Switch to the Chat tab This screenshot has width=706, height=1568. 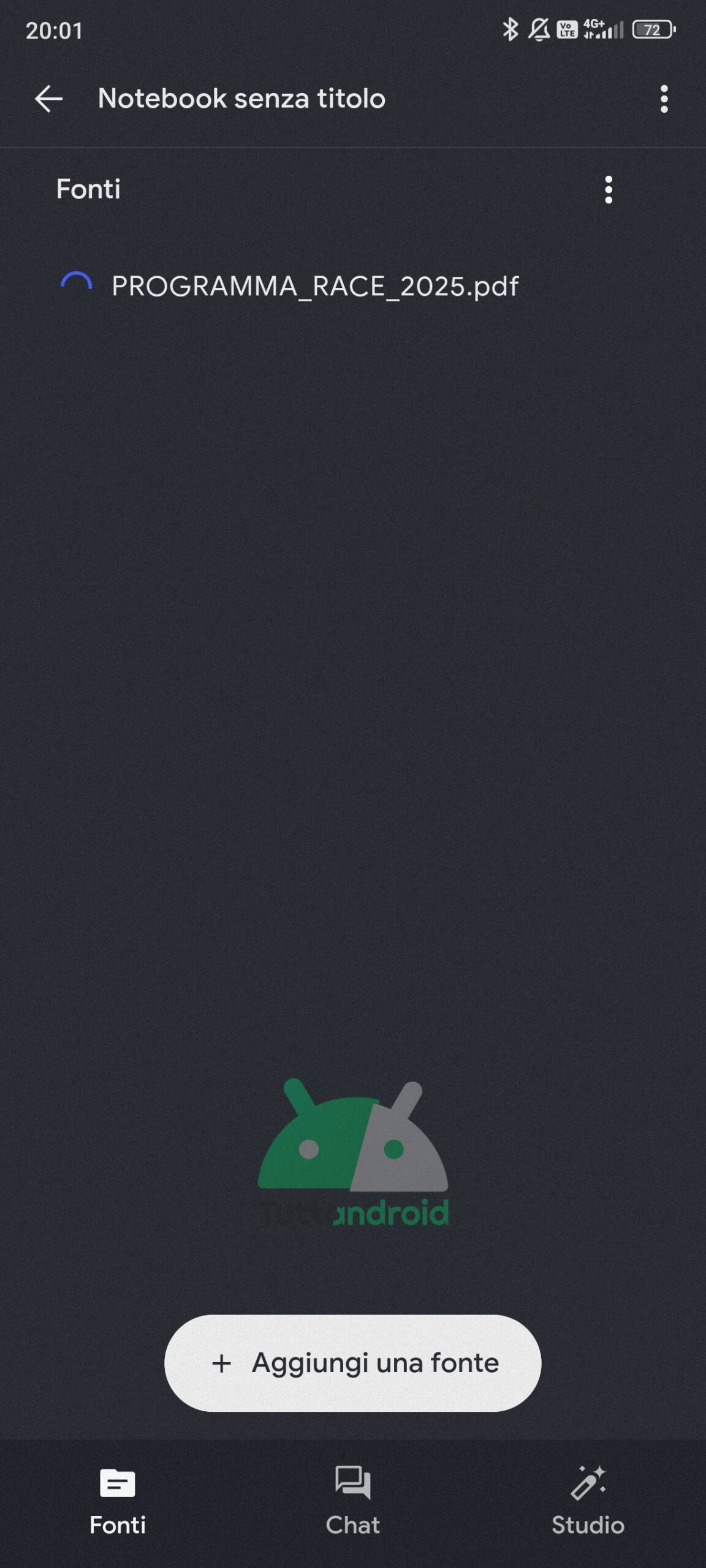click(353, 1502)
